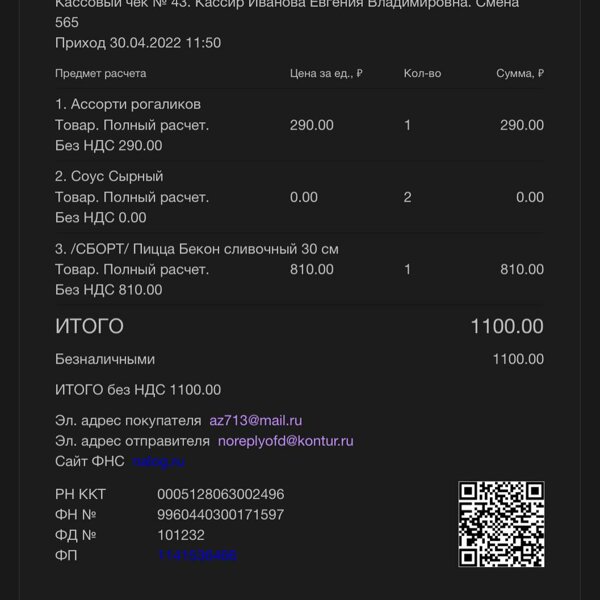Tap the blue ФП number link
Viewport: 600px width, 600px height.
coord(197,555)
